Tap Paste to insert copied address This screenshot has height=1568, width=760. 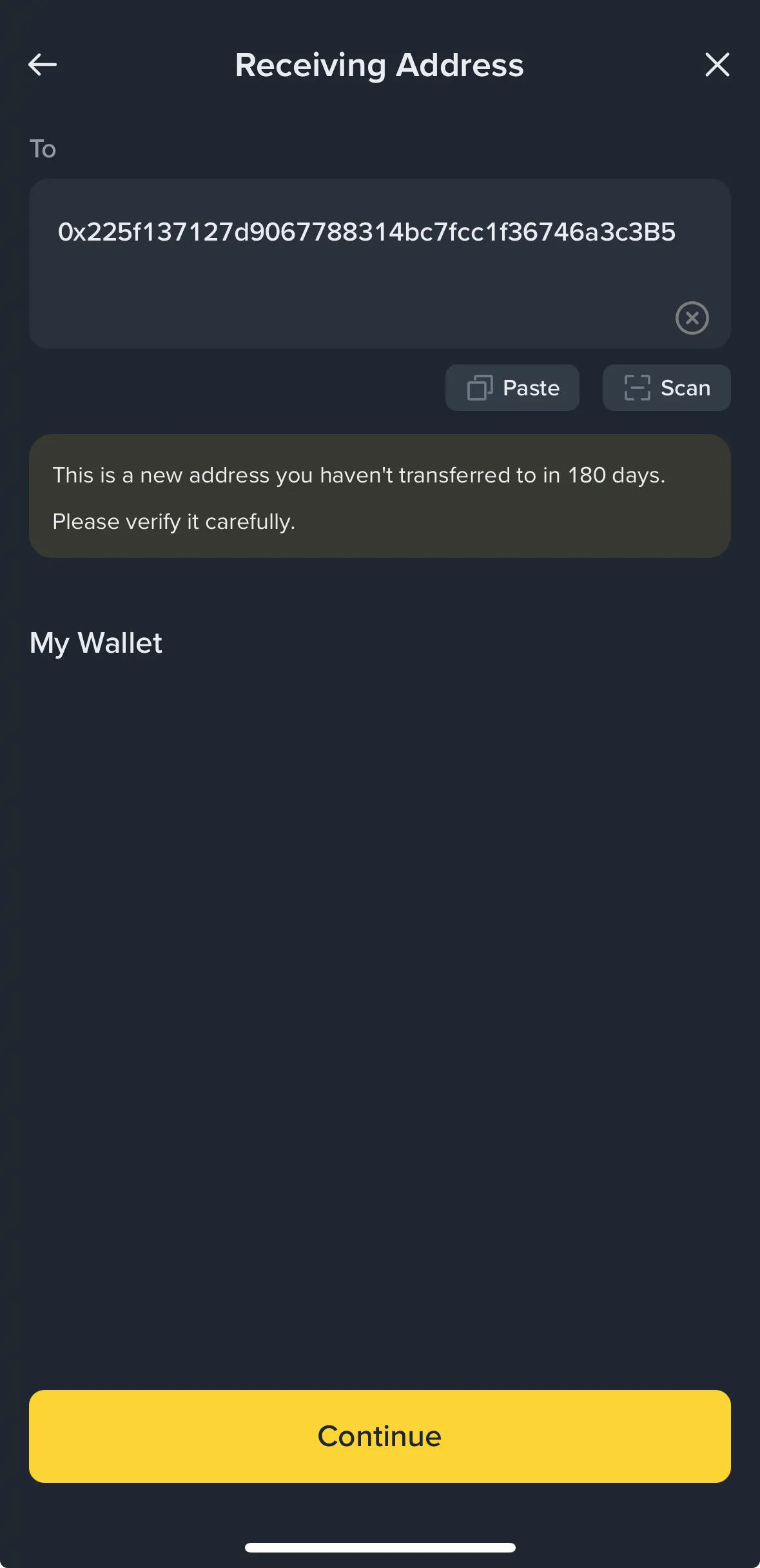point(512,388)
